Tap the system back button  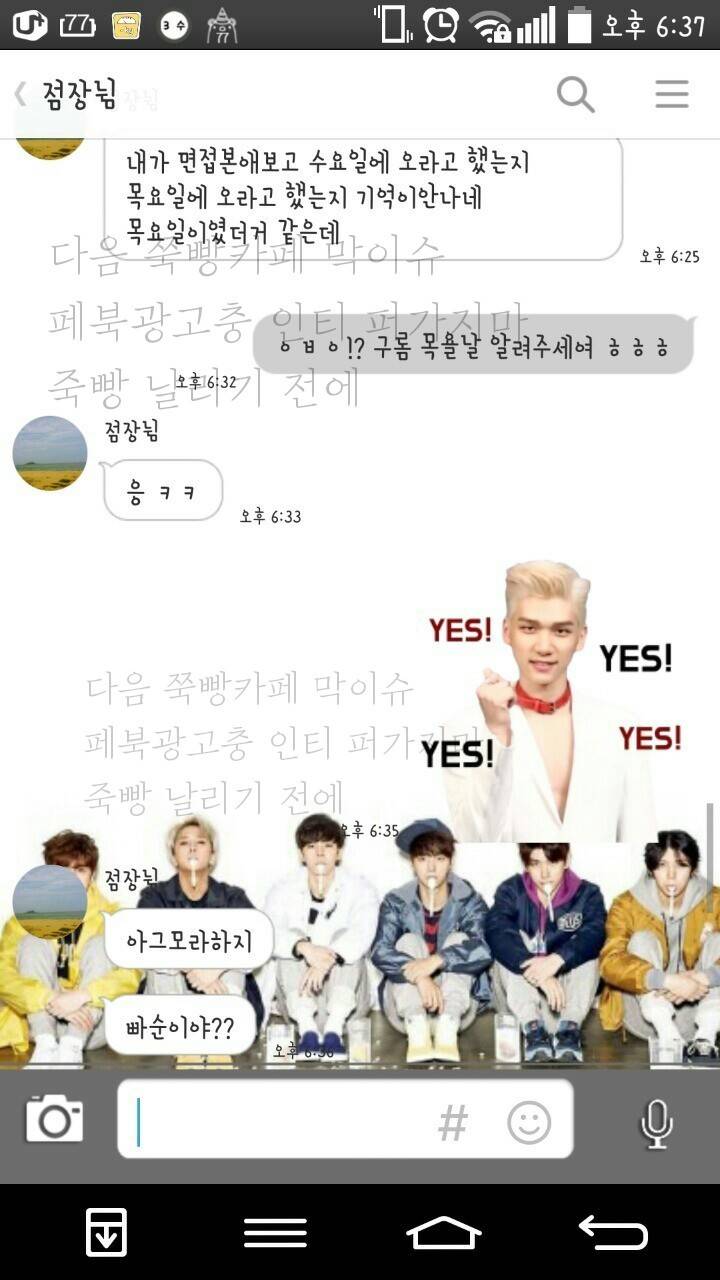(613, 1231)
